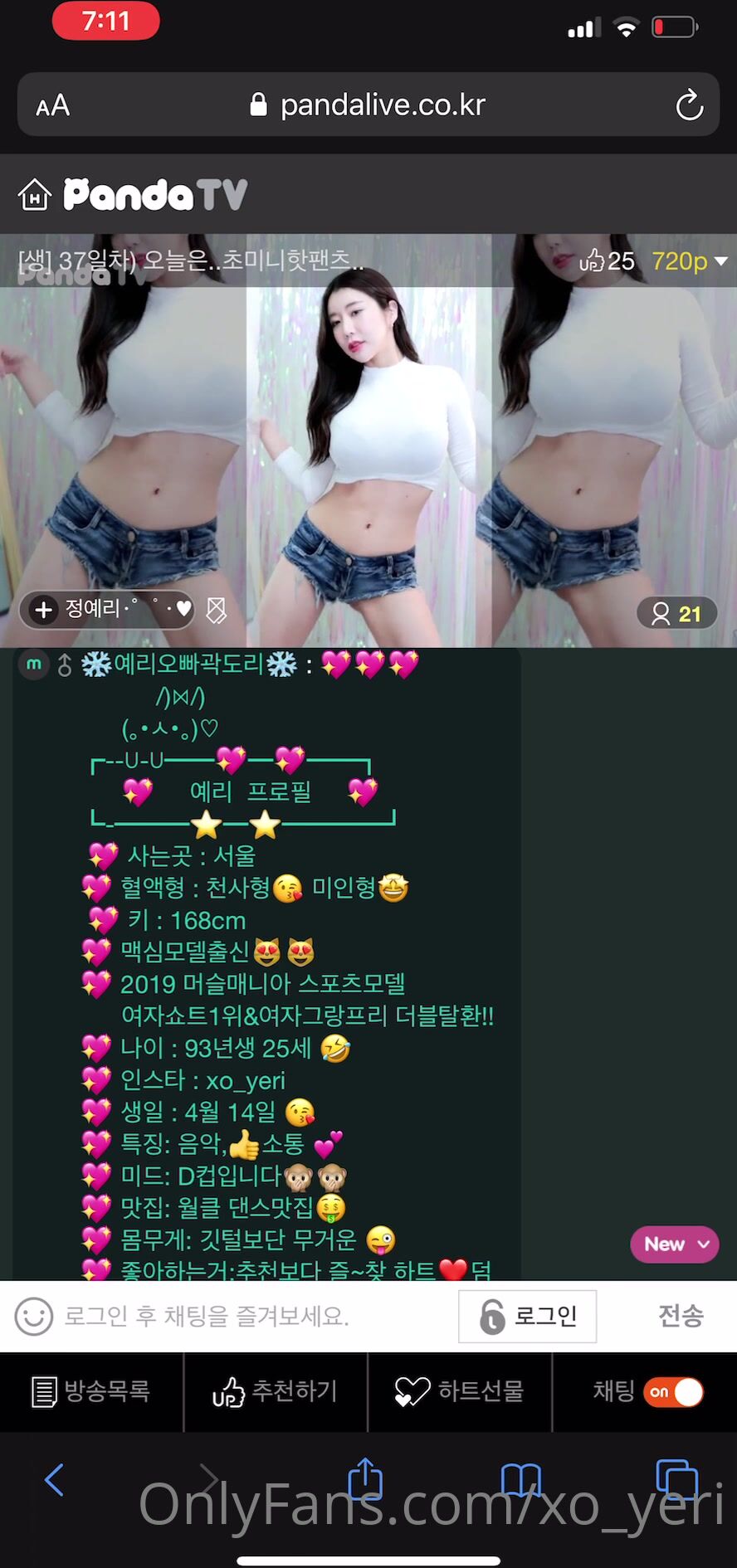Open the AA text size menu

tap(53, 105)
